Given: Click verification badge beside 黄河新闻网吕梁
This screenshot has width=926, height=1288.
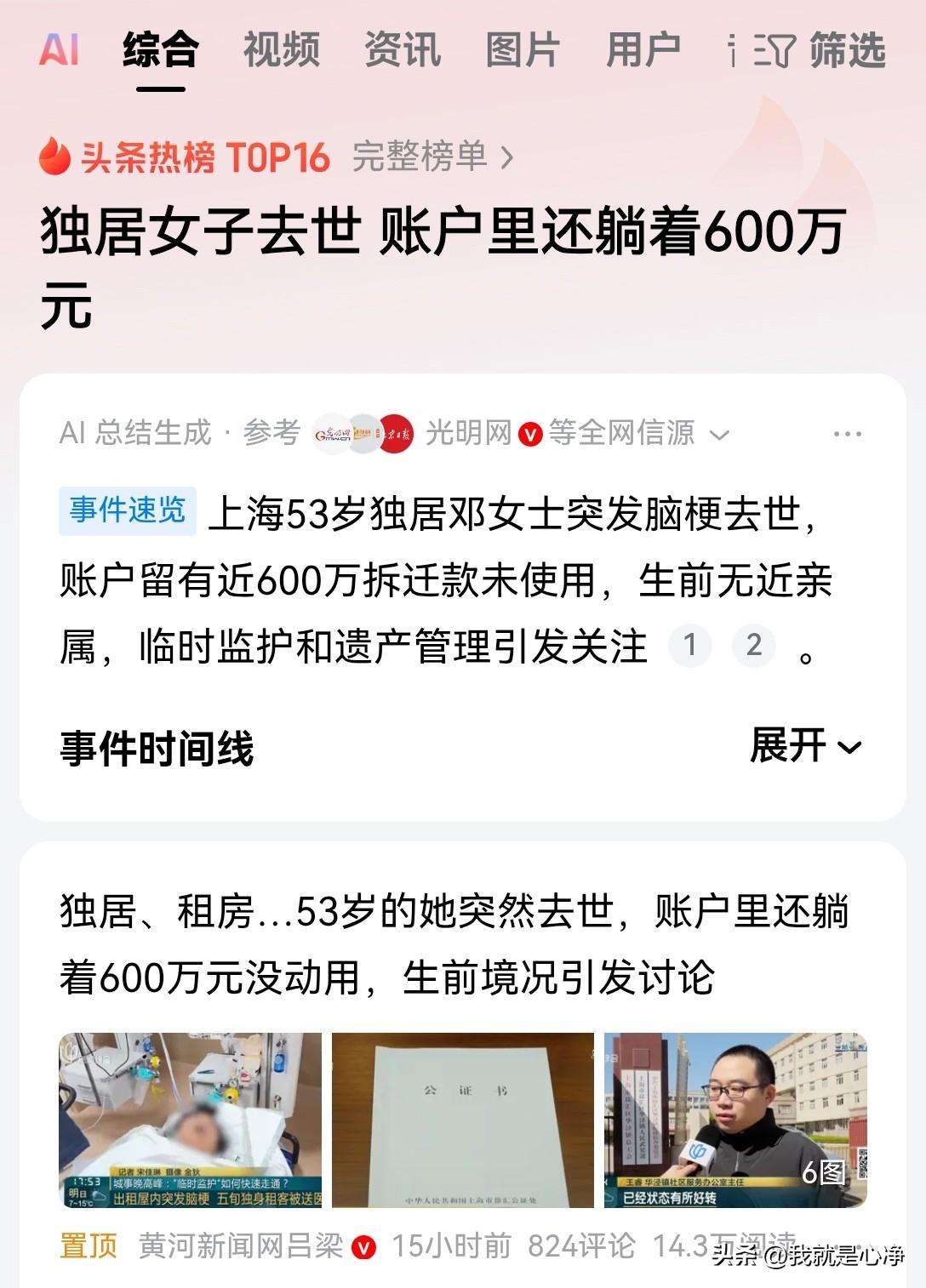Looking at the screenshot, I should click(365, 1245).
